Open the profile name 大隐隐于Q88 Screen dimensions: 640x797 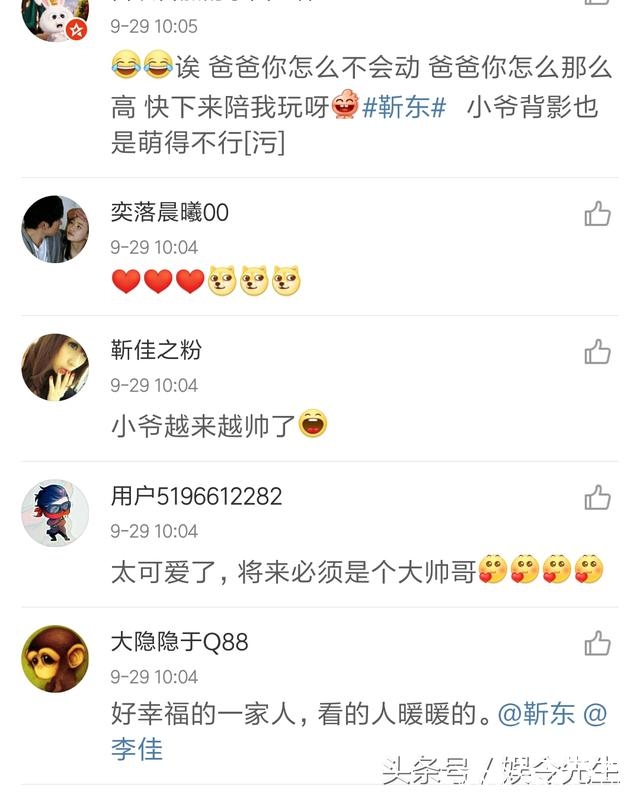pos(179,642)
